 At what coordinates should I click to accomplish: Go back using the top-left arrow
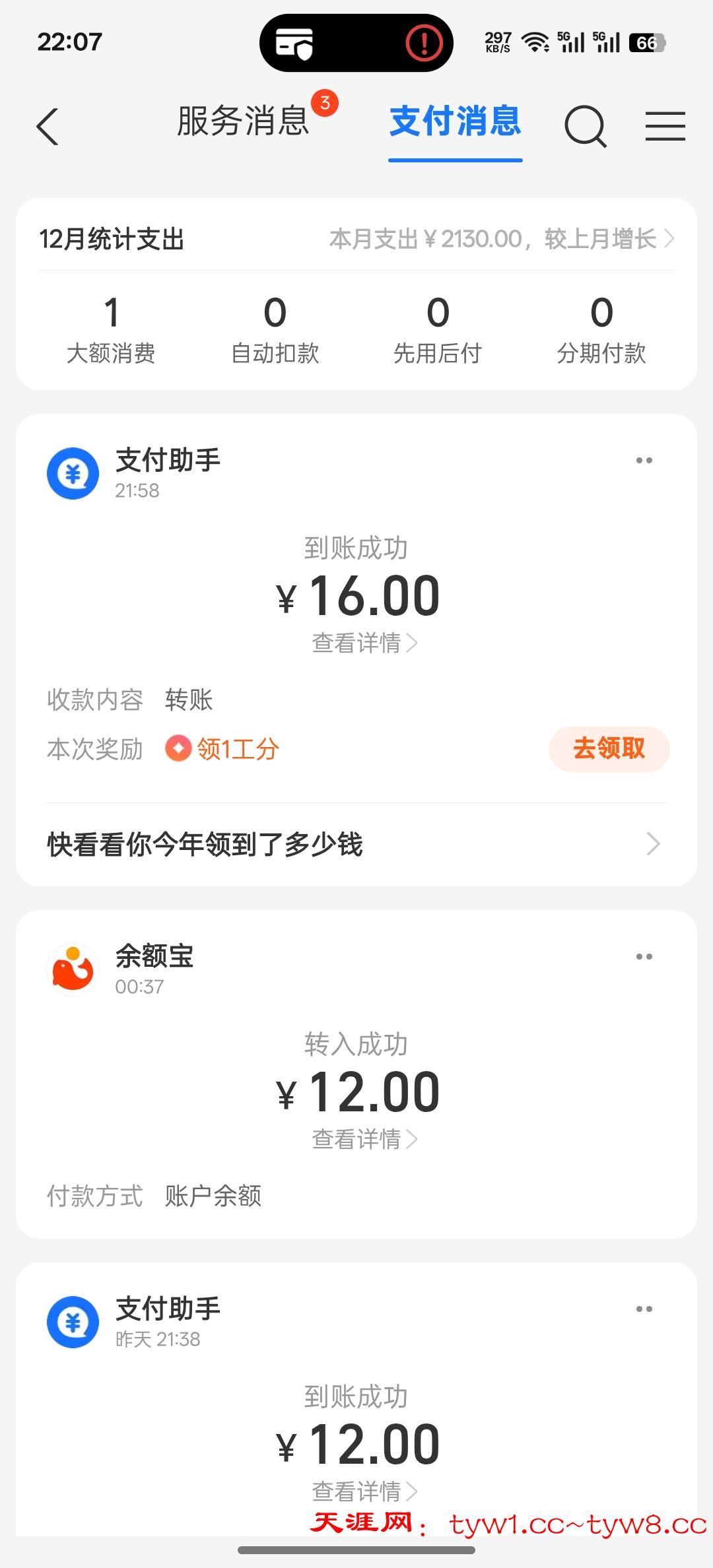point(48,126)
